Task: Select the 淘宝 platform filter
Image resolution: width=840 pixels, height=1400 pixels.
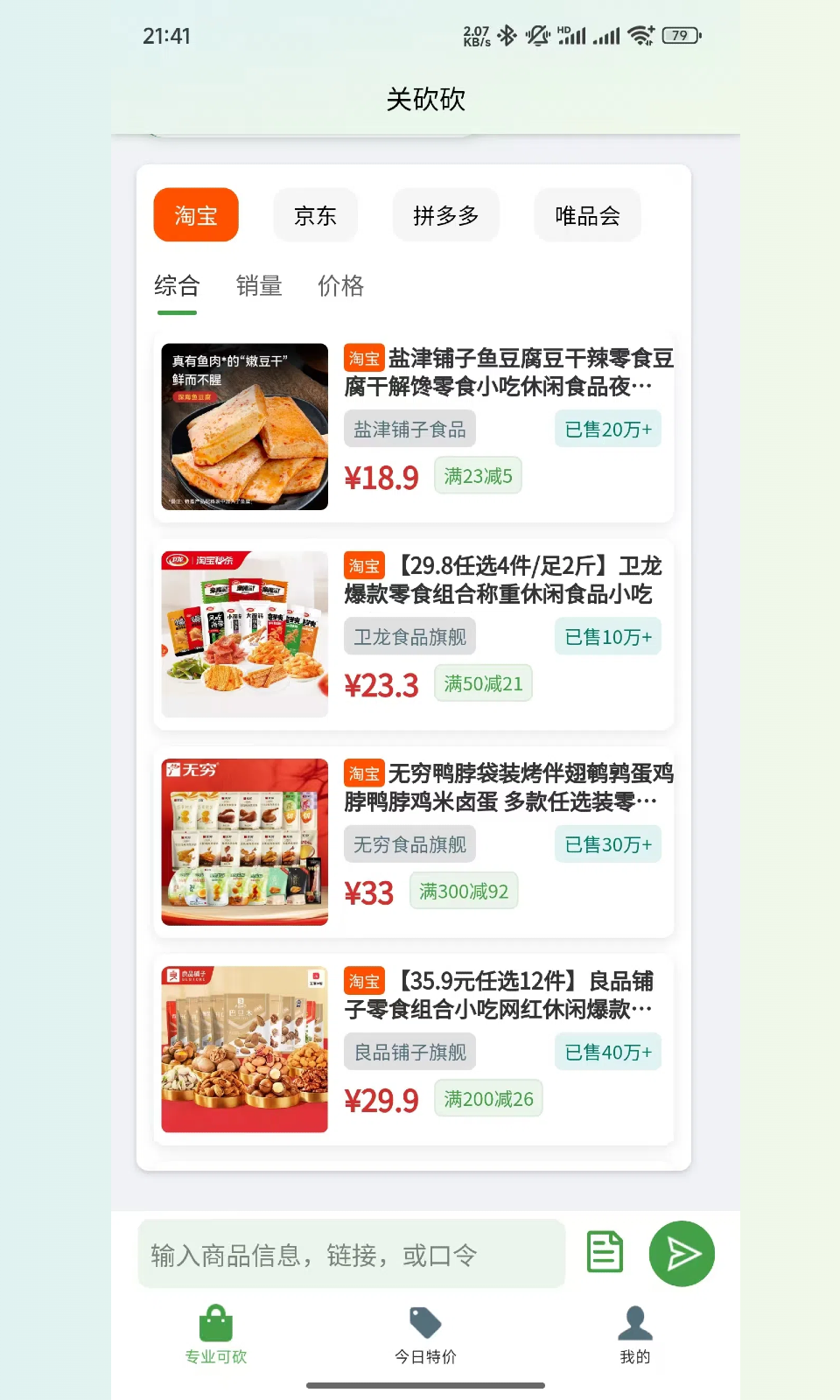Action: 196,215
